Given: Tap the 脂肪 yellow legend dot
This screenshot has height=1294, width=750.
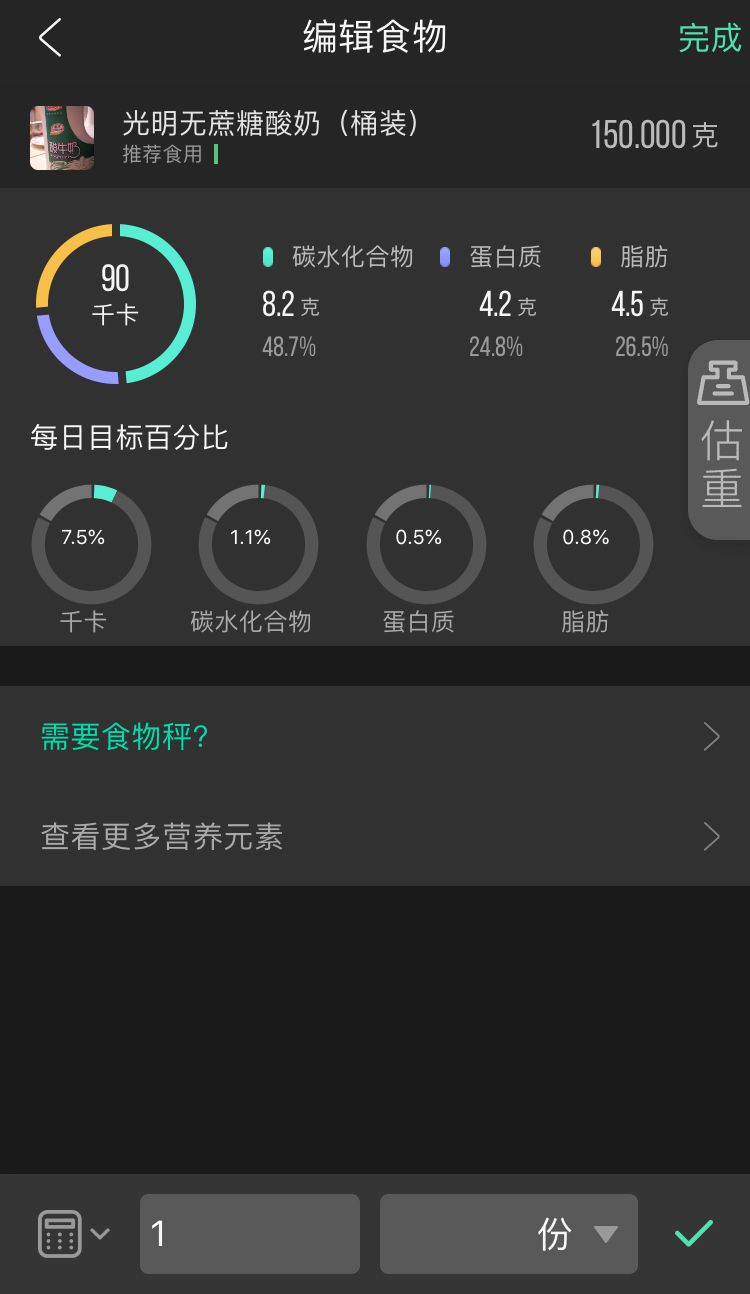Looking at the screenshot, I should [x=597, y=258].
